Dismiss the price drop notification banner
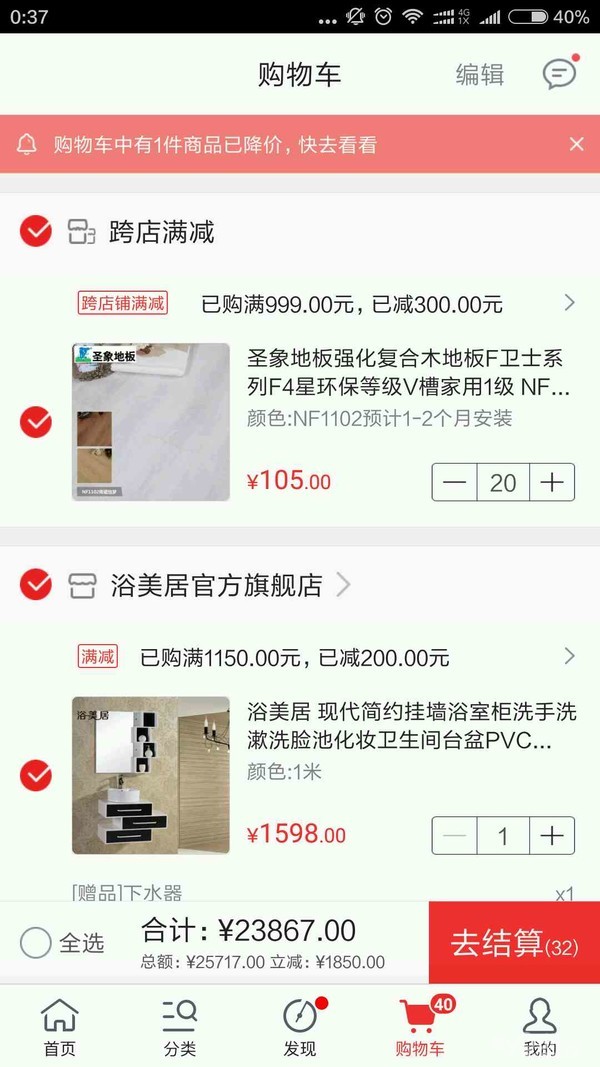This screenshot has height=1067, width=600. 576,144
